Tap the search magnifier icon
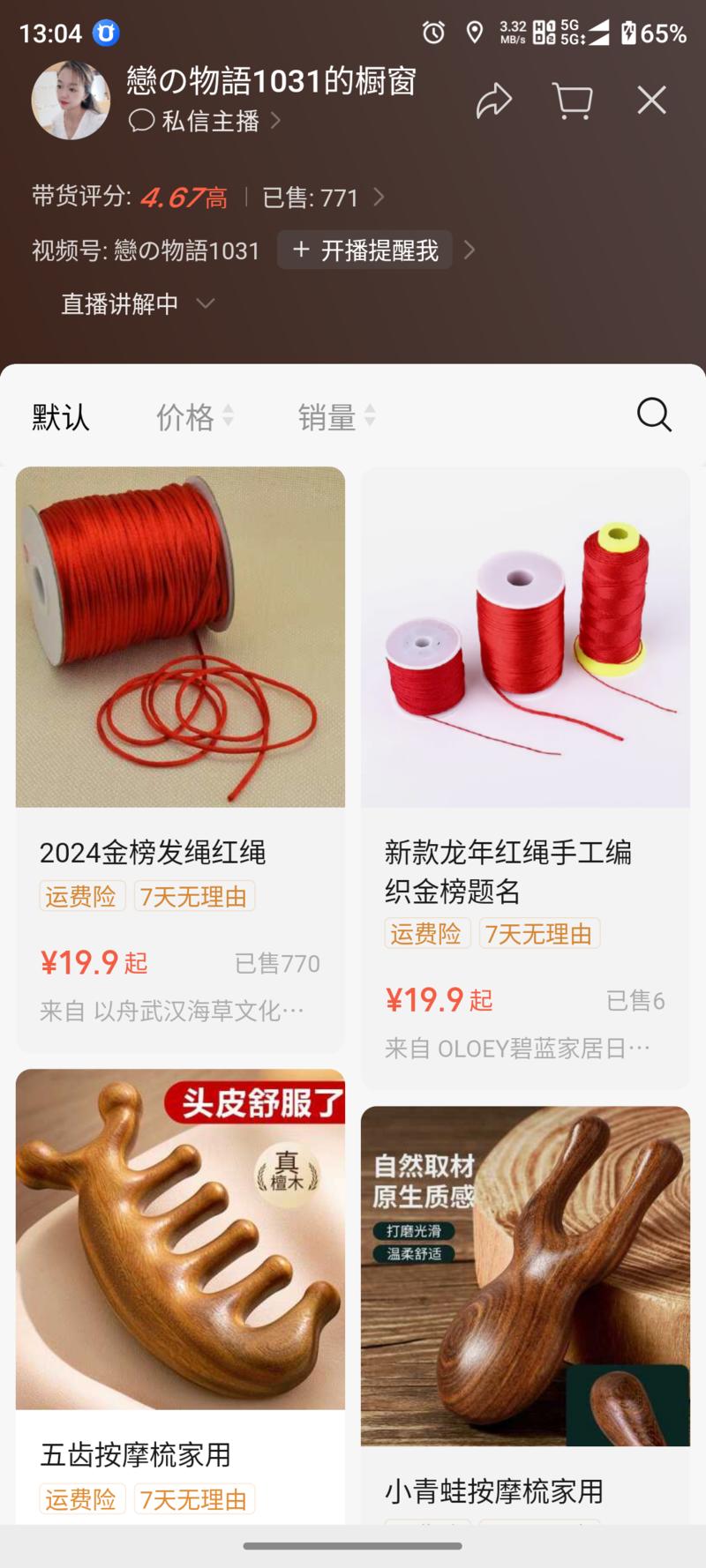 pos(653,415)
